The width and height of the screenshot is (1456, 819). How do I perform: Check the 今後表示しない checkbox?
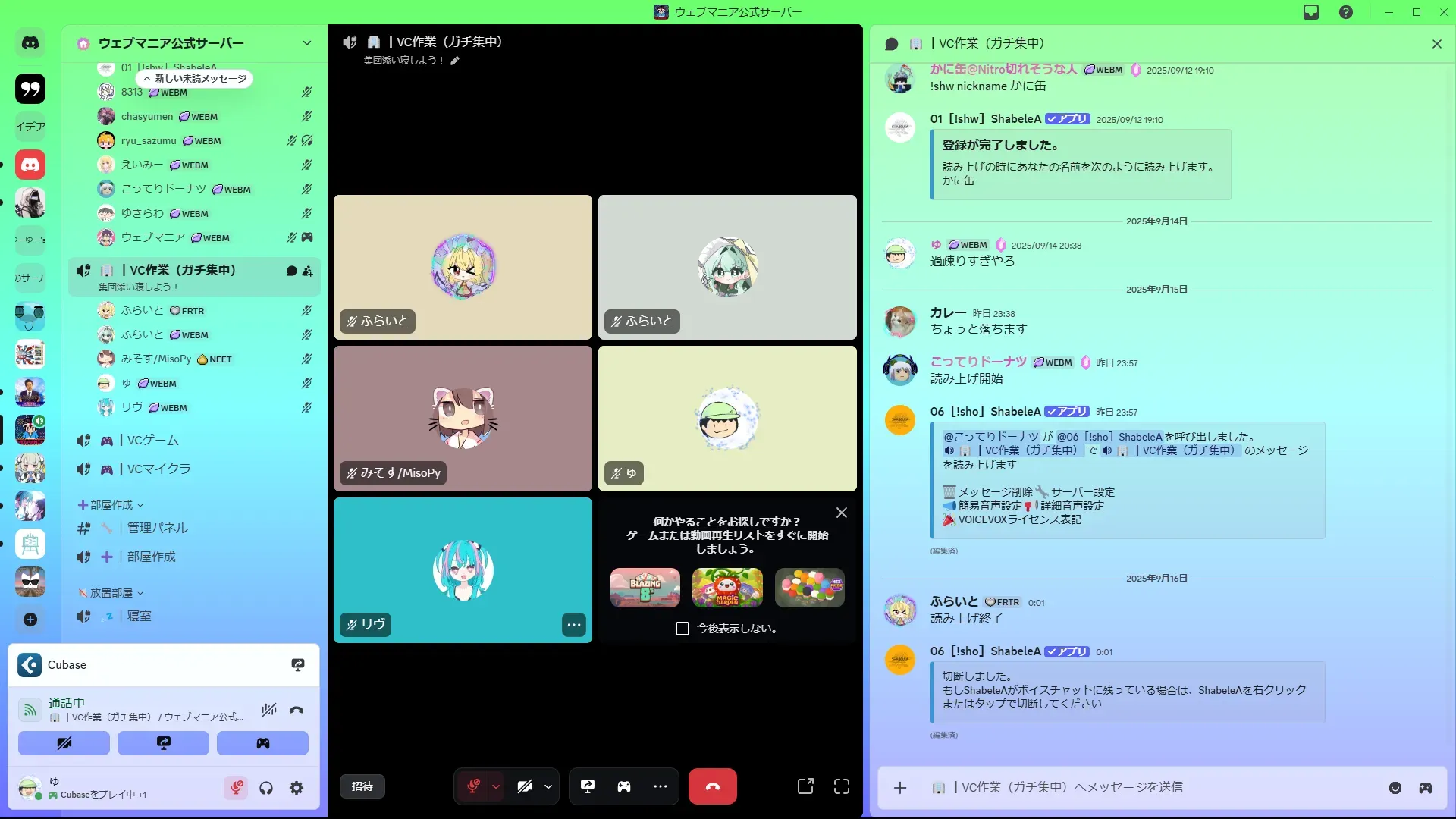[682, 629]
